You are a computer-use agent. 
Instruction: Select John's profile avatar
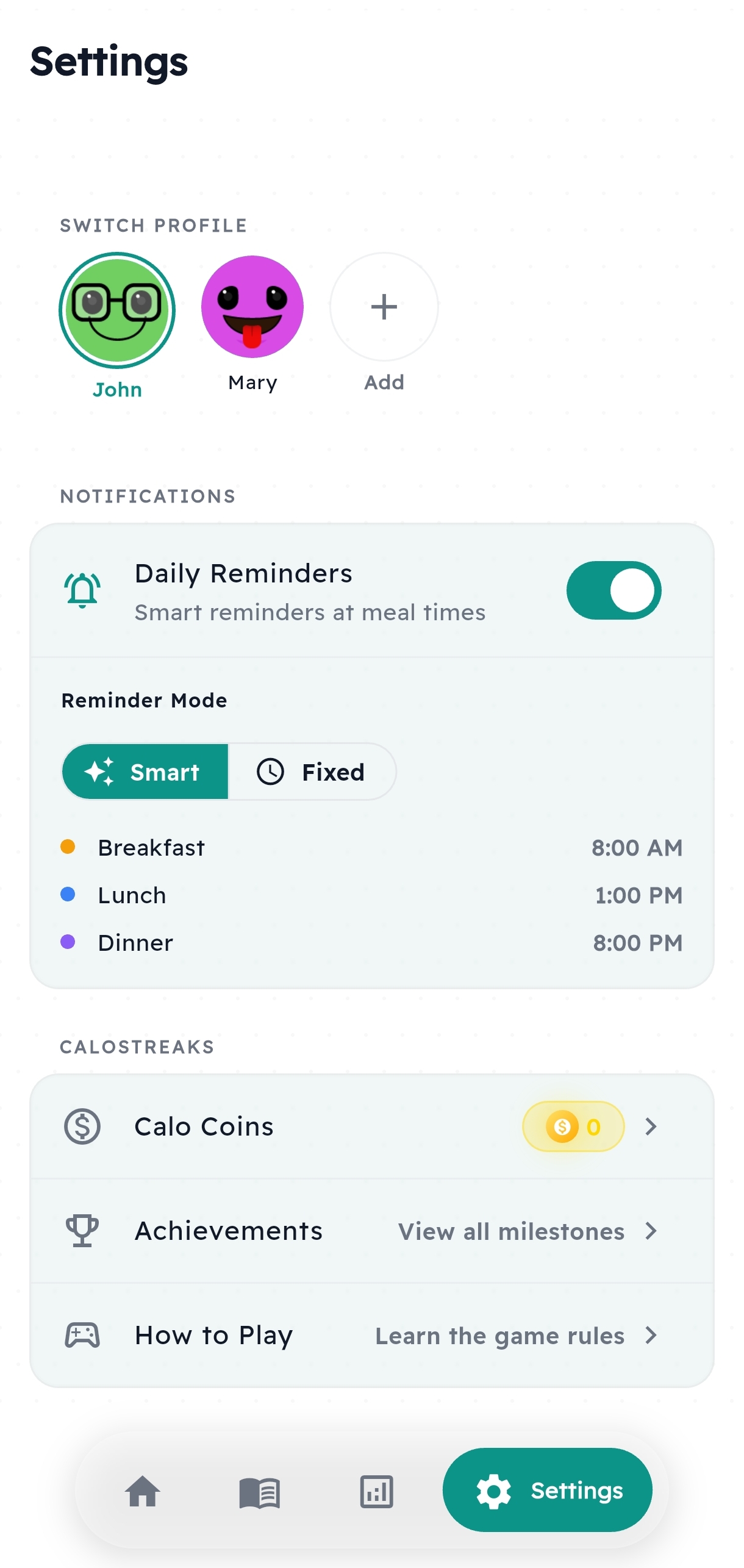click(x=117, y=310)
